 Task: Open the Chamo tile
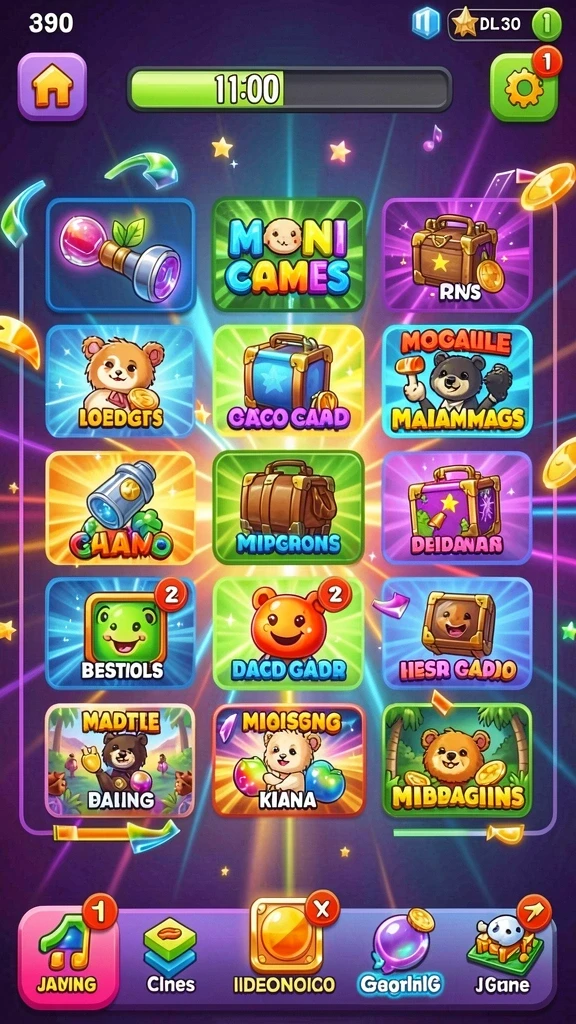(120, 507)
